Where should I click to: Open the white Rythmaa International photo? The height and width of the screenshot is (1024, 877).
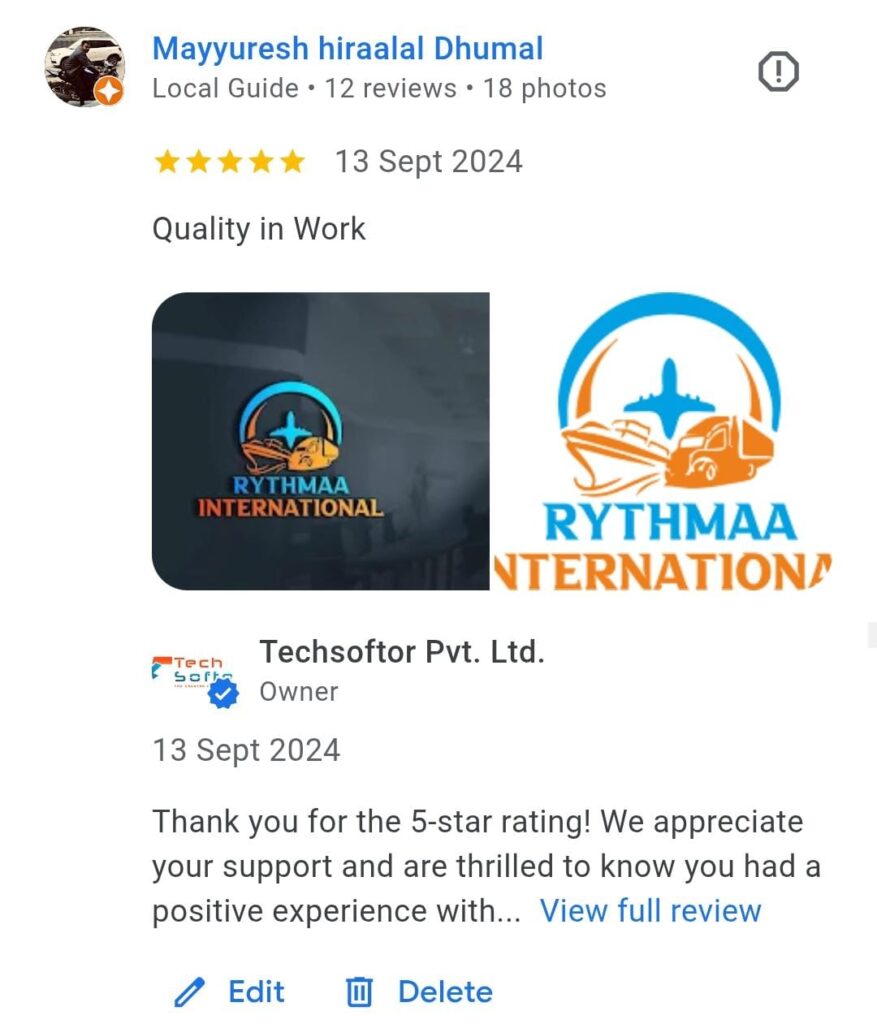662,440
